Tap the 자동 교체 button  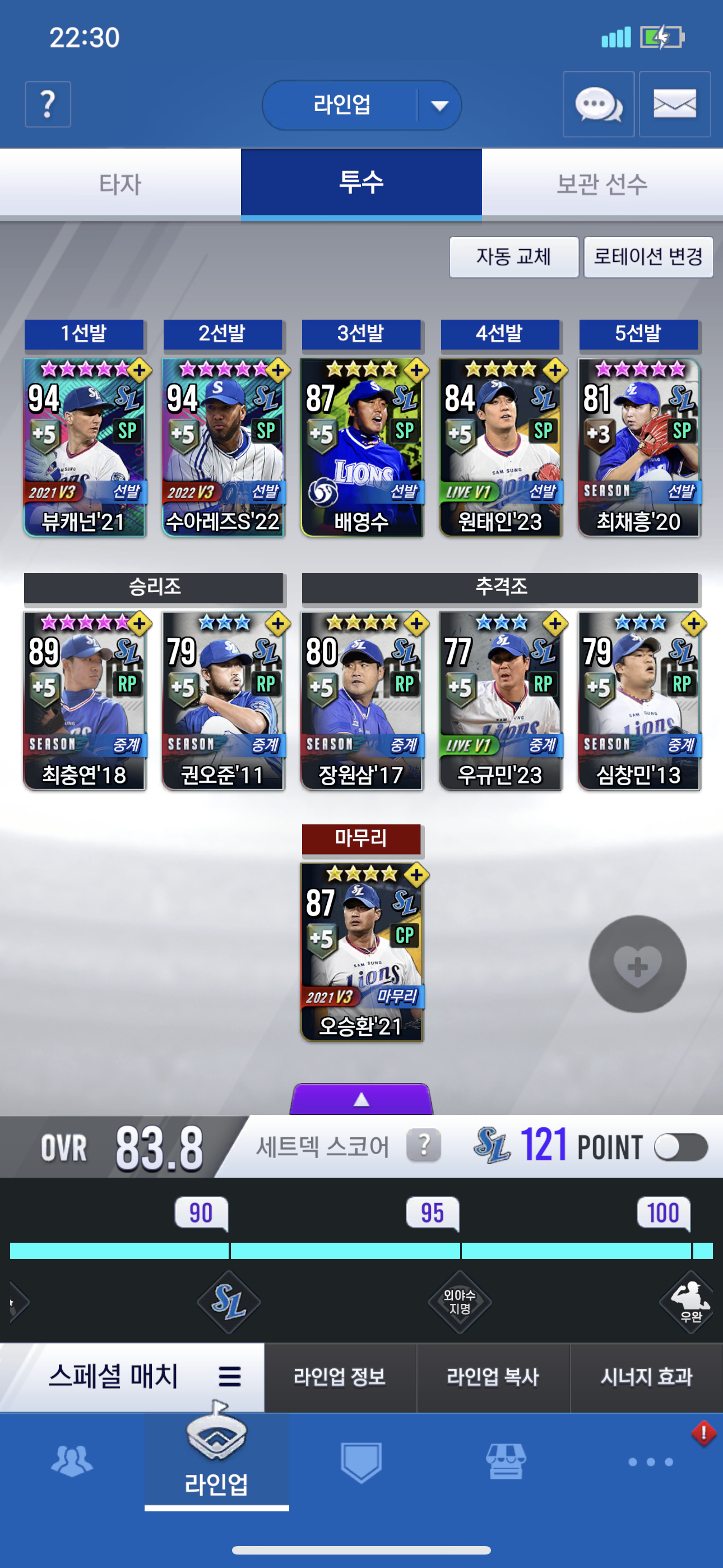coord(513,257)
